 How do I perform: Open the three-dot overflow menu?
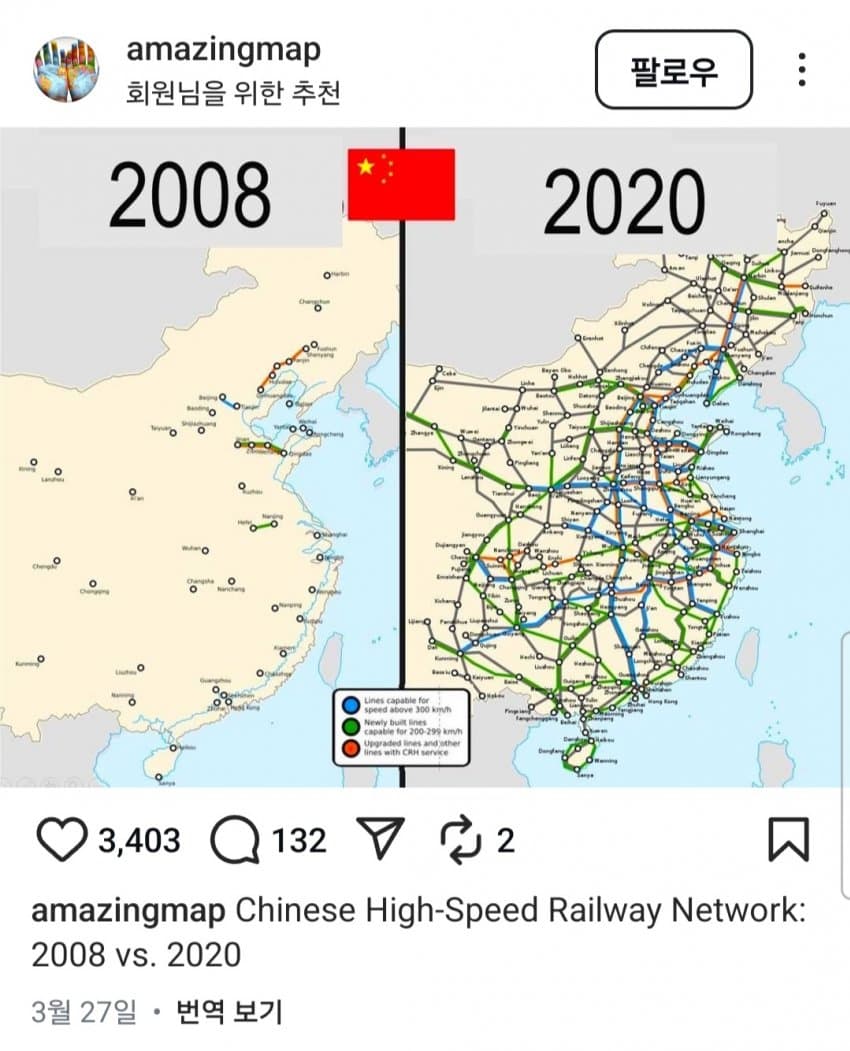(x=802, y=70)
